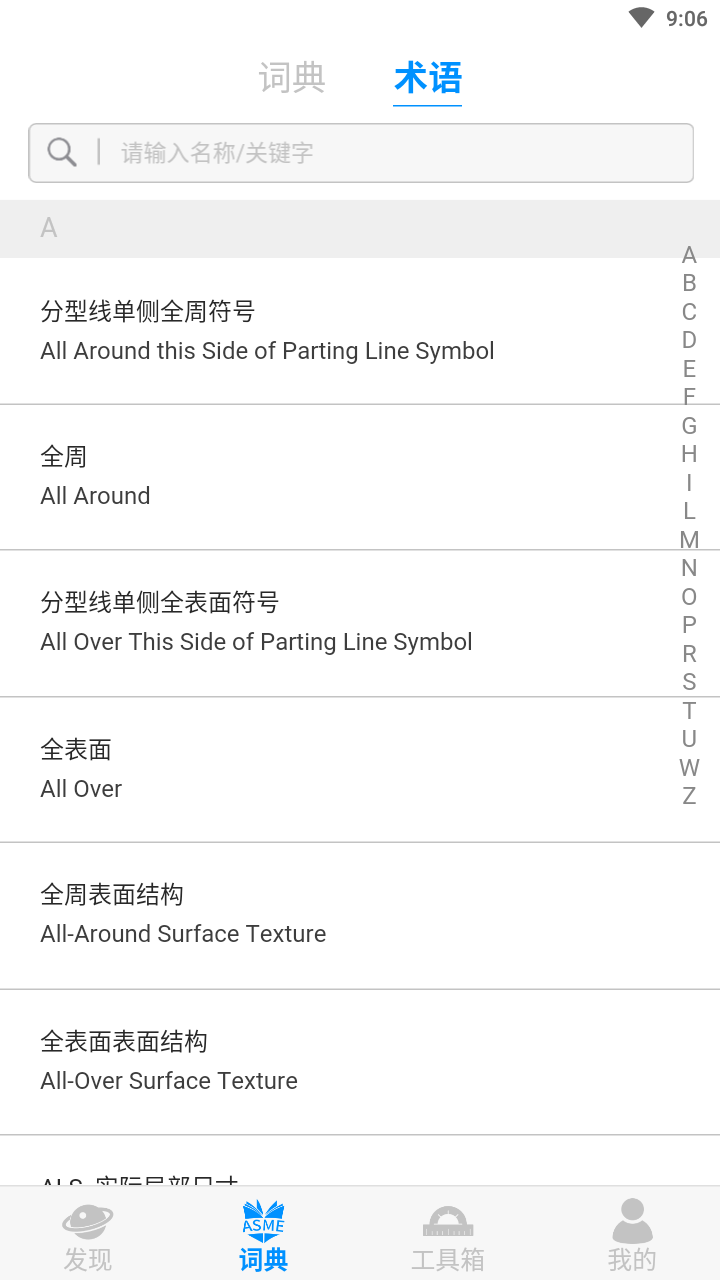The image size is (720, 1280).
Task: Open the 全周 All Around entry
Action: pyautogui.click(x=360, y=477)
